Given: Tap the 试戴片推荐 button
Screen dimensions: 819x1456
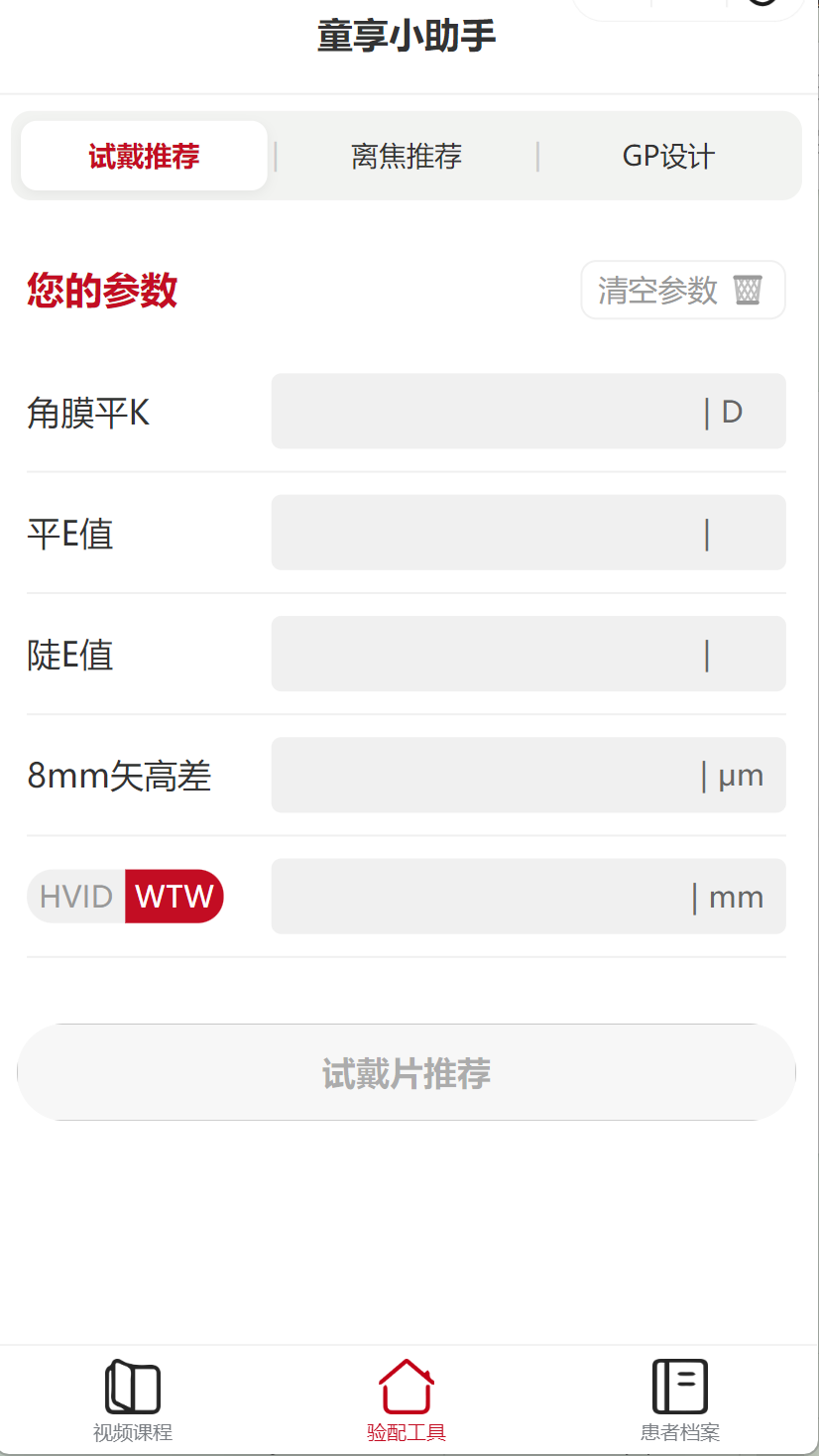Looking at the screenshot, I should 407,1072.
